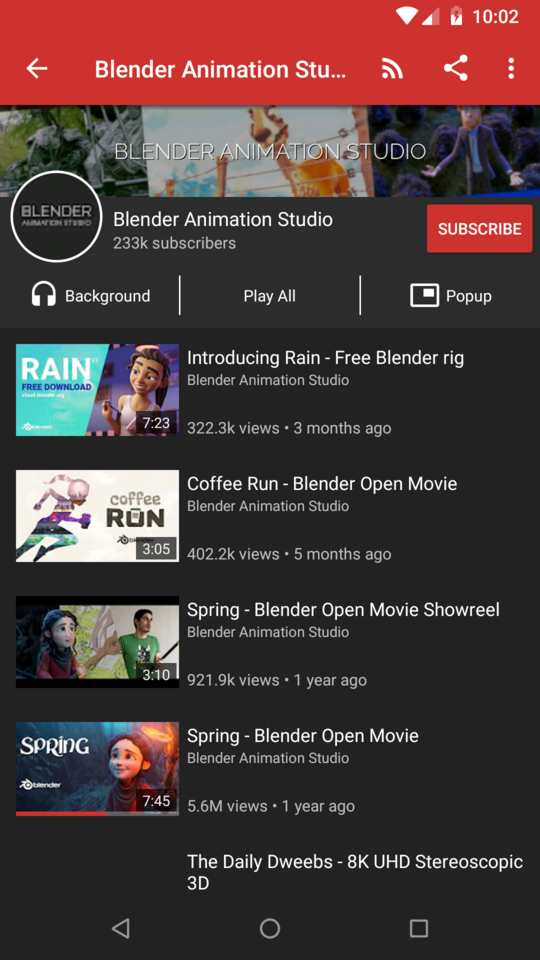This screenshot has width=540, height=960.
Task: Tap the system home button
Action: (x=269, y=929)
